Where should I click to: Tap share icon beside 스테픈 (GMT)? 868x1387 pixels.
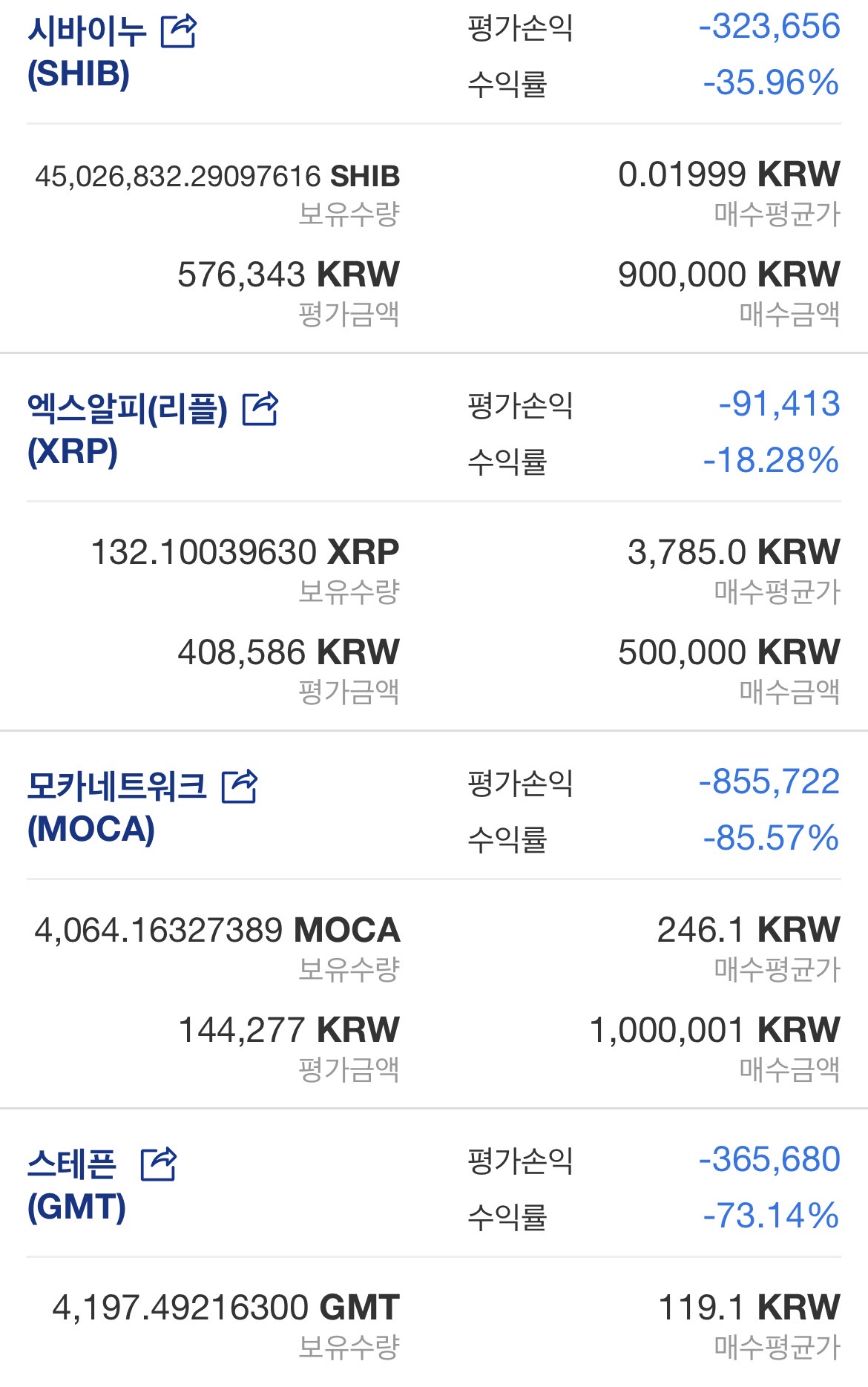(159, 1164)
